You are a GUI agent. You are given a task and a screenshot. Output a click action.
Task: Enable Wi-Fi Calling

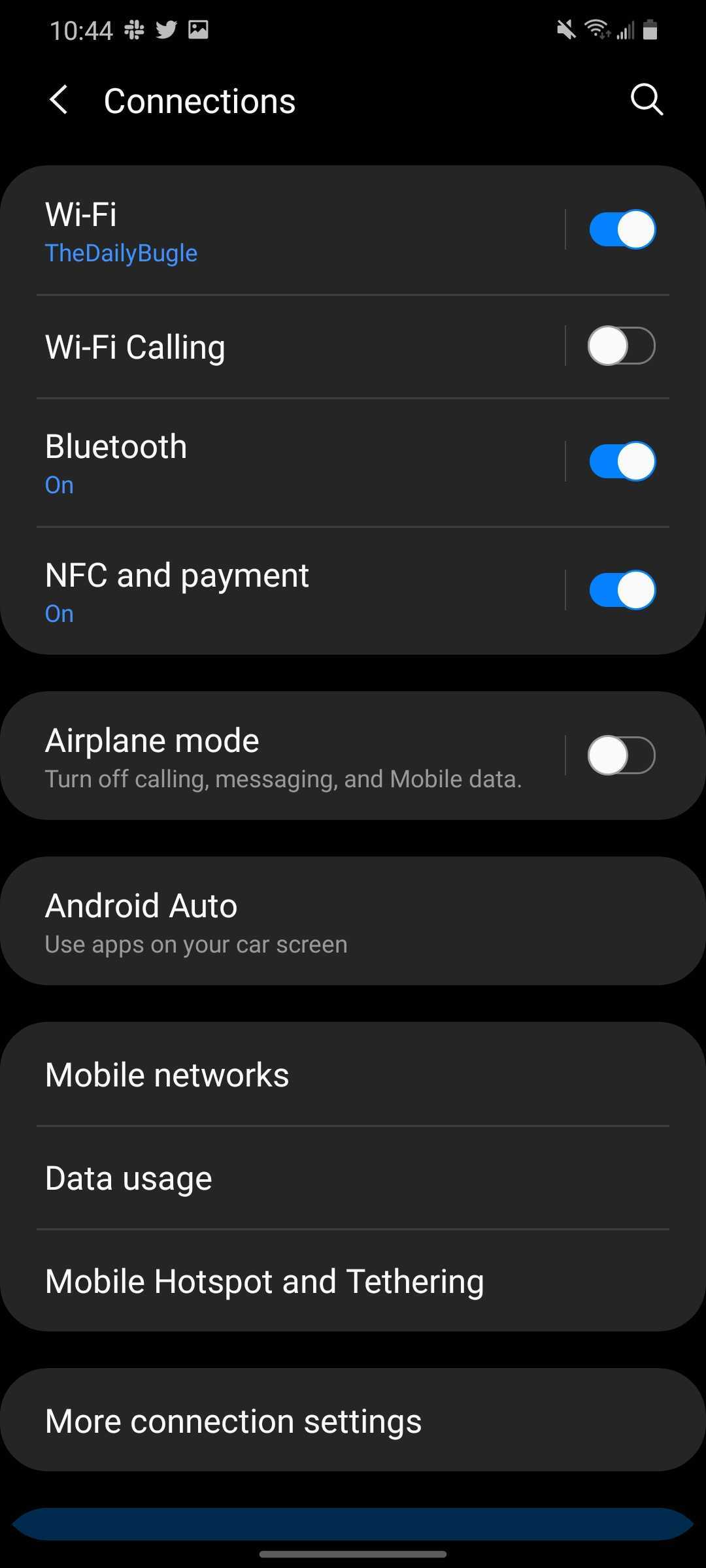pos(620,346)
